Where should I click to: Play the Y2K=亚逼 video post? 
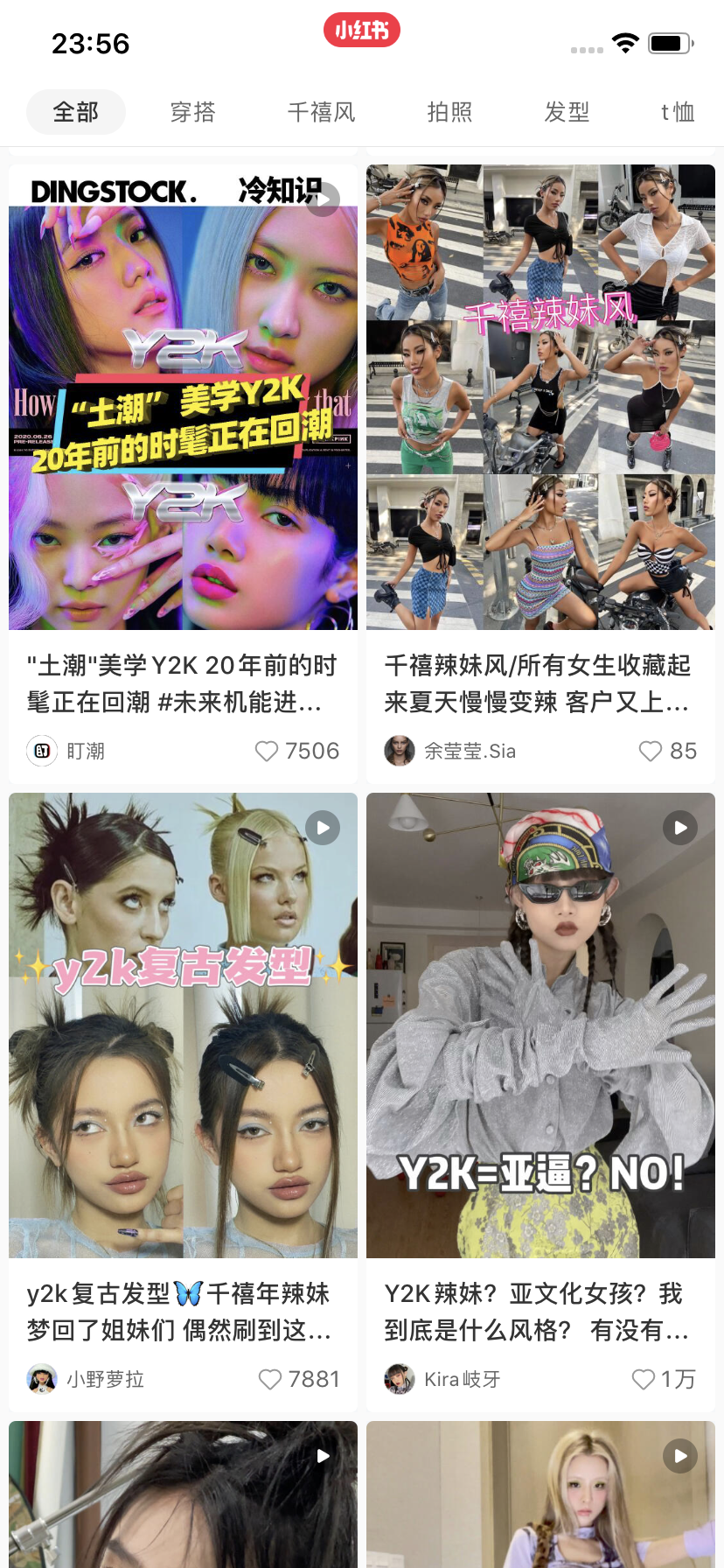[x=679, y=827]
